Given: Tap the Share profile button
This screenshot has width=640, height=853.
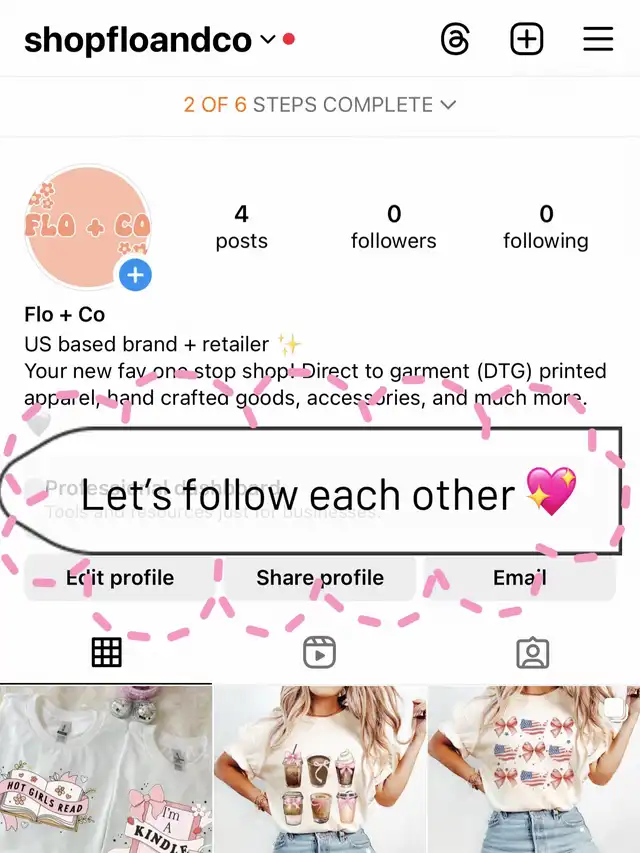Looking at the screenshot, I should click(x=320, y=578).
